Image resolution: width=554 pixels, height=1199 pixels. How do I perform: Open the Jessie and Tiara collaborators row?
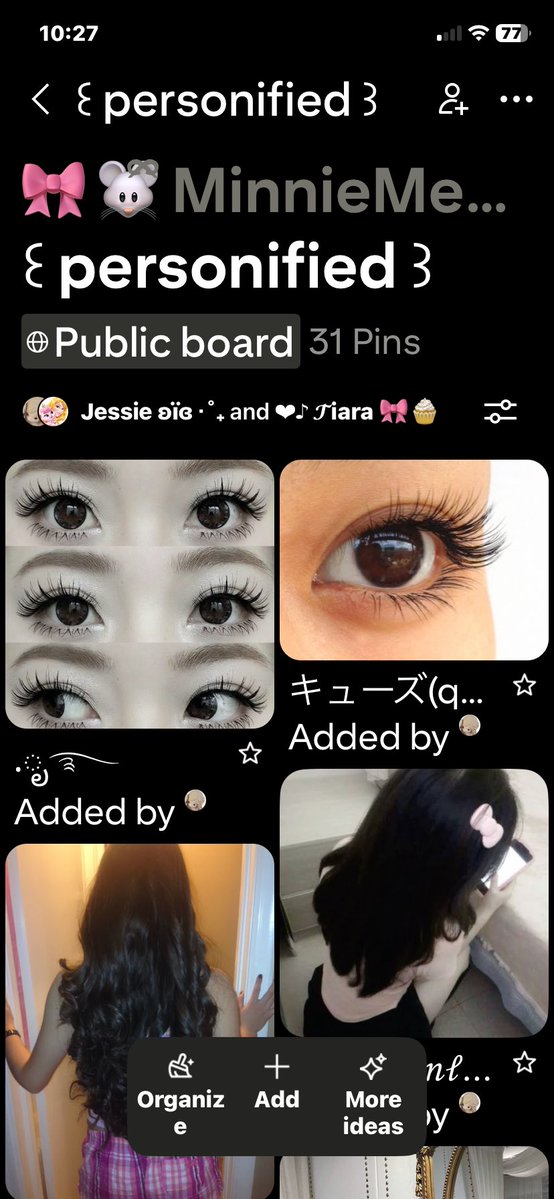coord(230,412)
